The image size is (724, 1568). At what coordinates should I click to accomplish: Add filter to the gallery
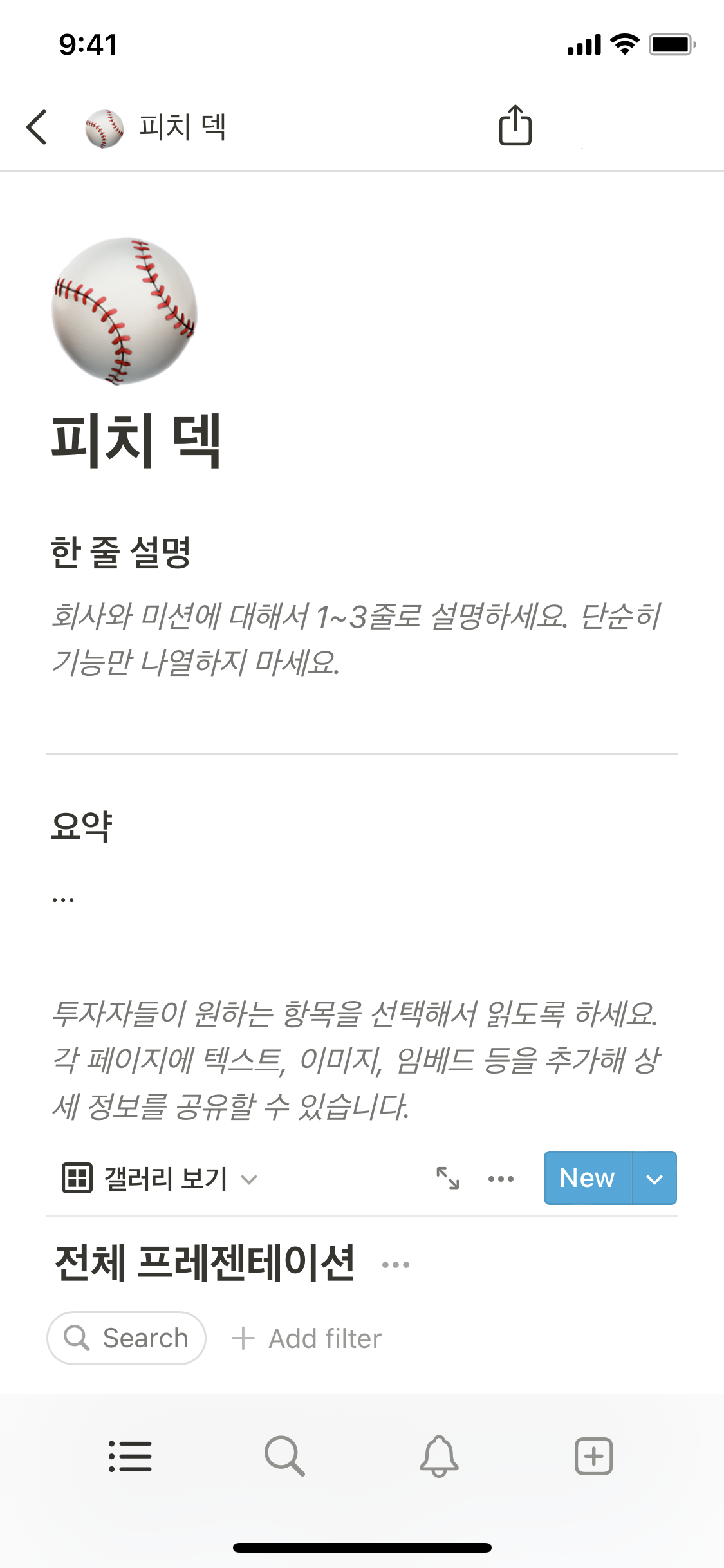pos(307,1339)
